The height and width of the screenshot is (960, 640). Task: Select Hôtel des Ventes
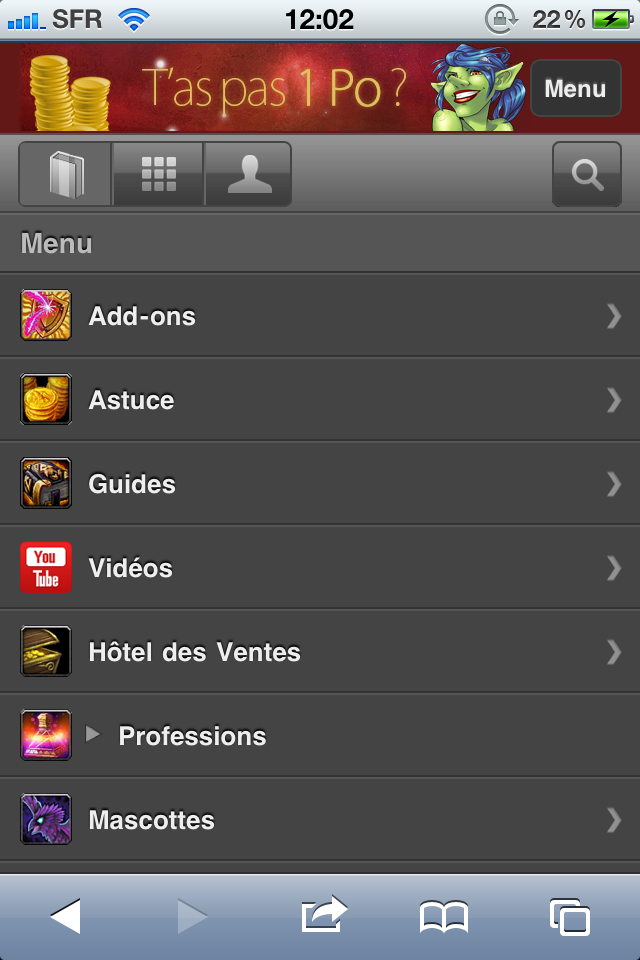[320, 652]
